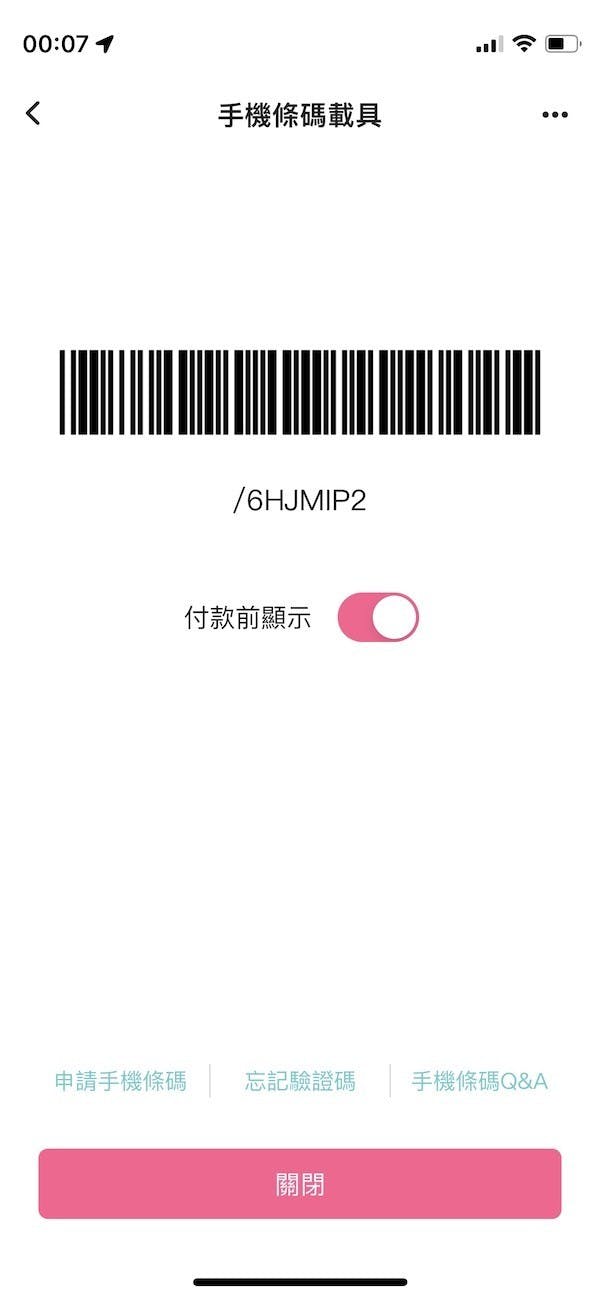View 手機條碼Q&A help
This screenshot has height=1299, width=600.
[480, 1081]
